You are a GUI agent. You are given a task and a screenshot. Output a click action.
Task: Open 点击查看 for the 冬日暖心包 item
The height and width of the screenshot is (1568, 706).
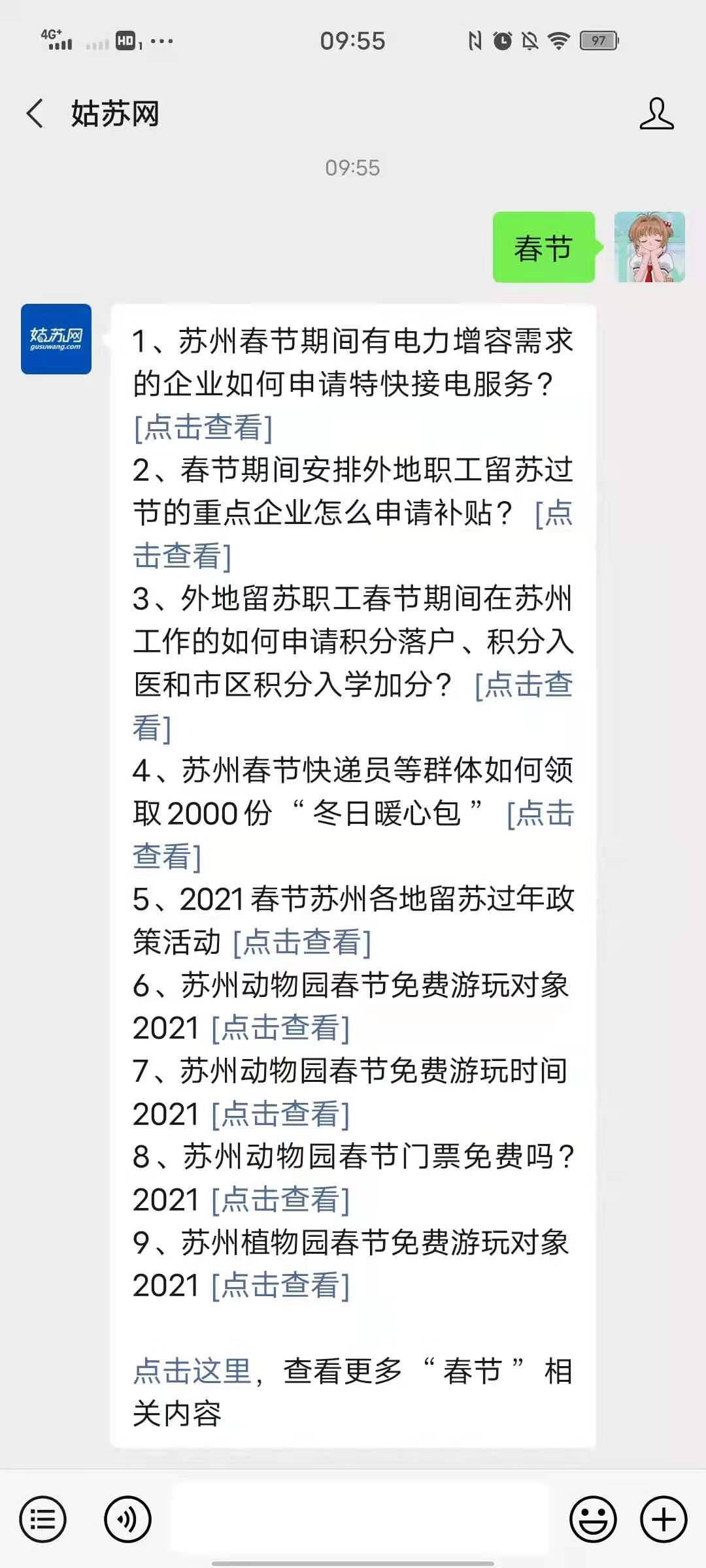click(540, 813)
